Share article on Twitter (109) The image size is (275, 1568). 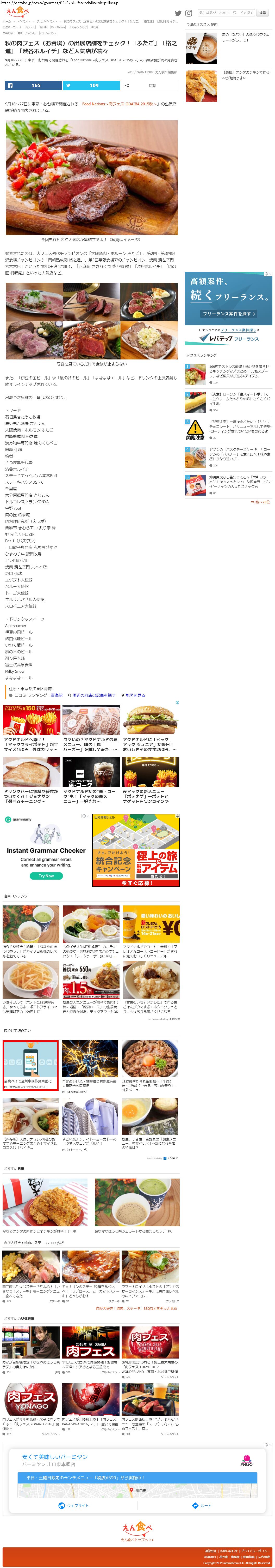[91, 85]
